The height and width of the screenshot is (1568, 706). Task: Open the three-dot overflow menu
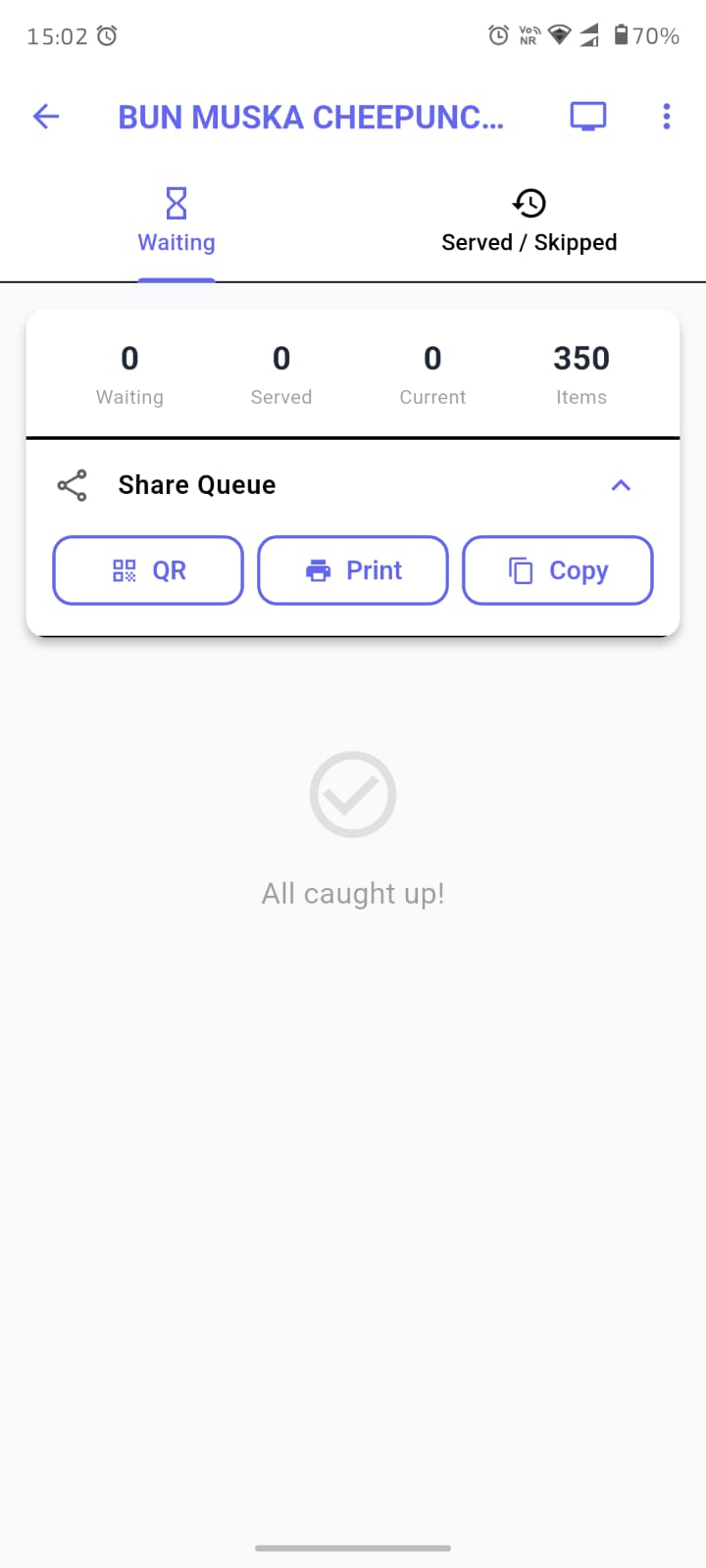pyautogui.click(x=666, y=116)
